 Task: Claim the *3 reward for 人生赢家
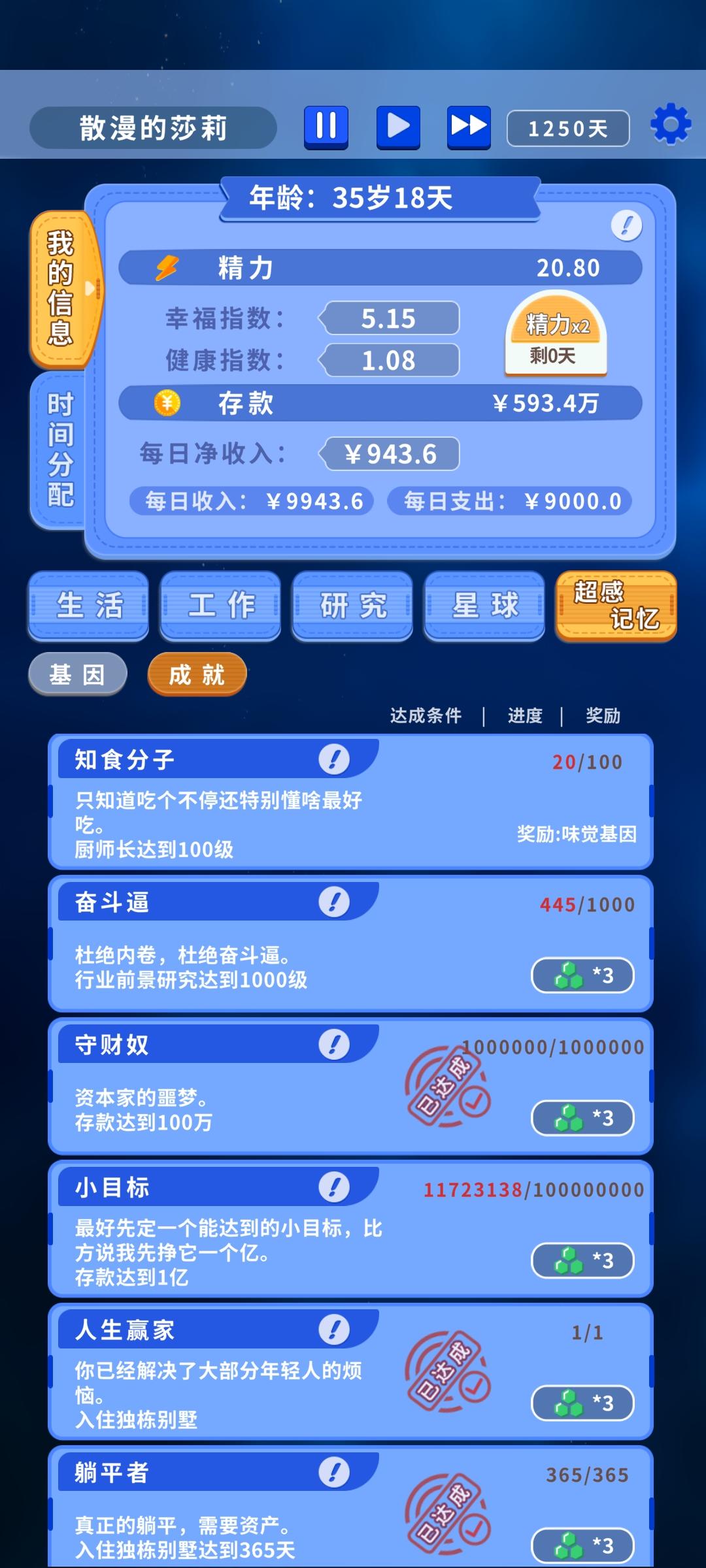point(582,1403)
